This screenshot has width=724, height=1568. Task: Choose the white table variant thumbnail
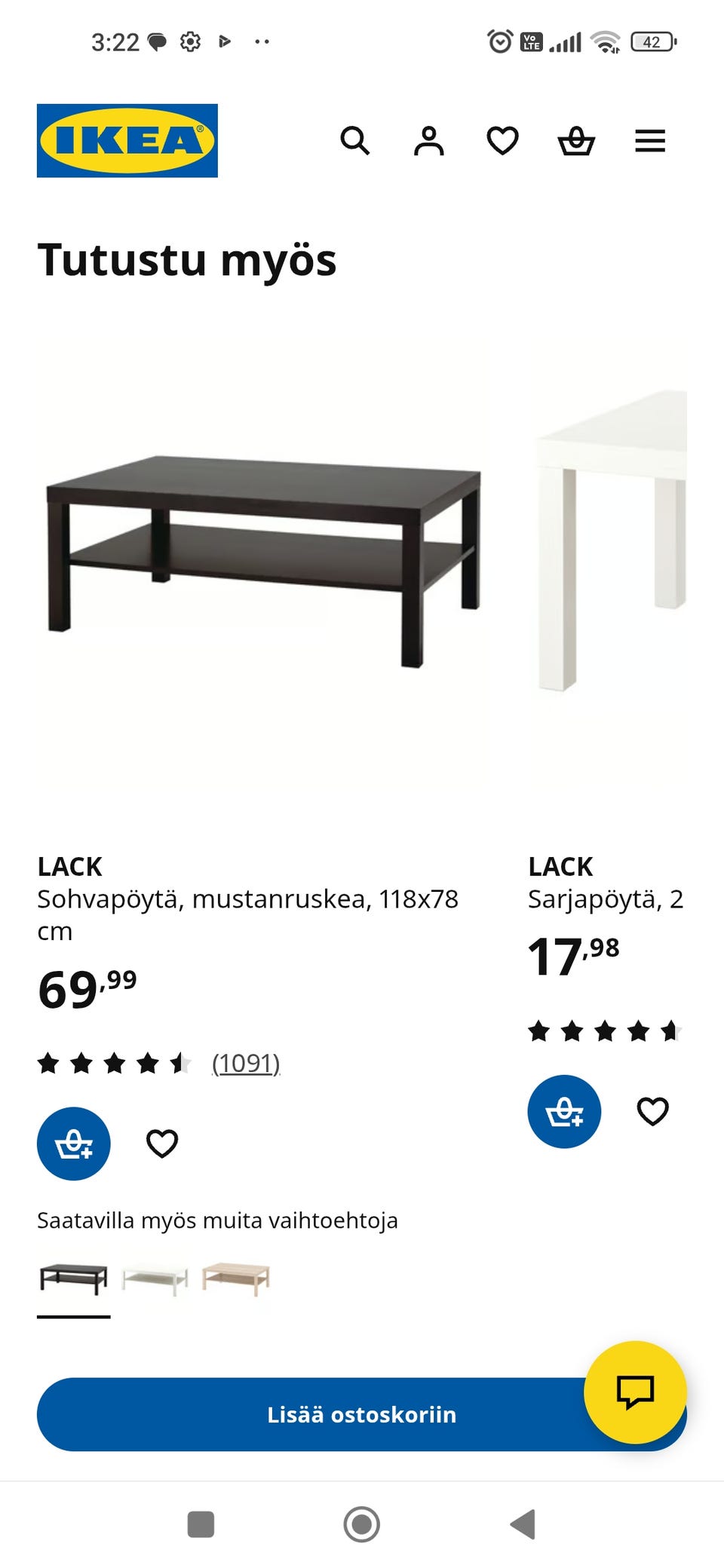tap(155, 1279)
